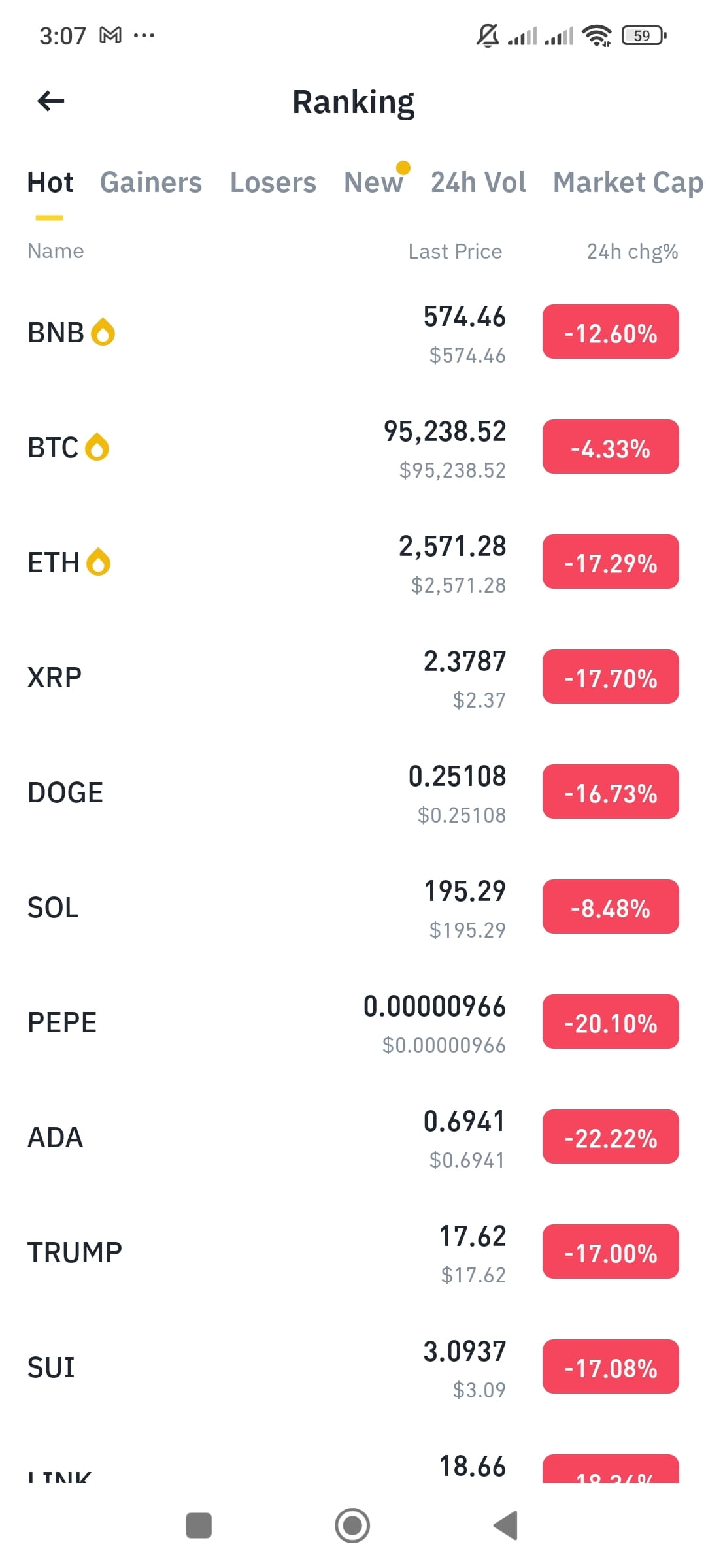Open recent apps from navigation bar
This screenshot has height=1568, width=706.
(x=199, y=1526)
